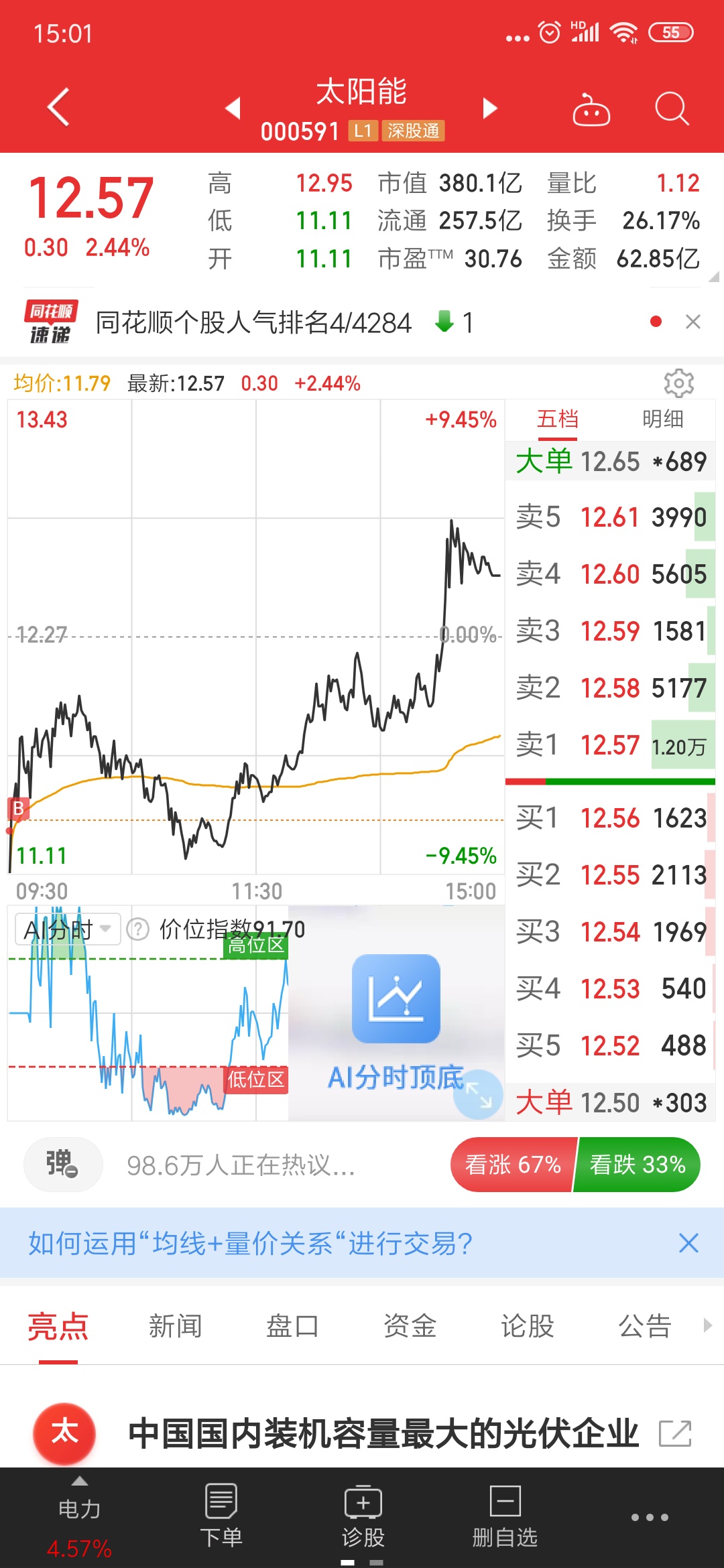Switch to the 论股 tab

point(528,1325)
